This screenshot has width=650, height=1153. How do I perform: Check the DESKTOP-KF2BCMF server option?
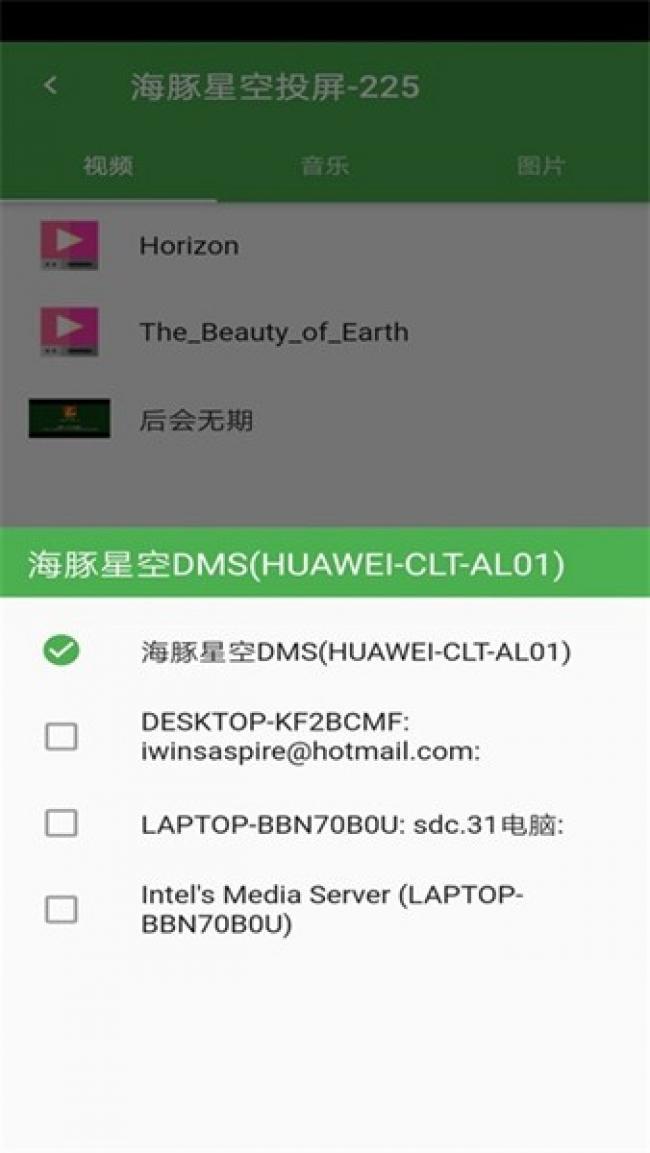click(62, 737)
